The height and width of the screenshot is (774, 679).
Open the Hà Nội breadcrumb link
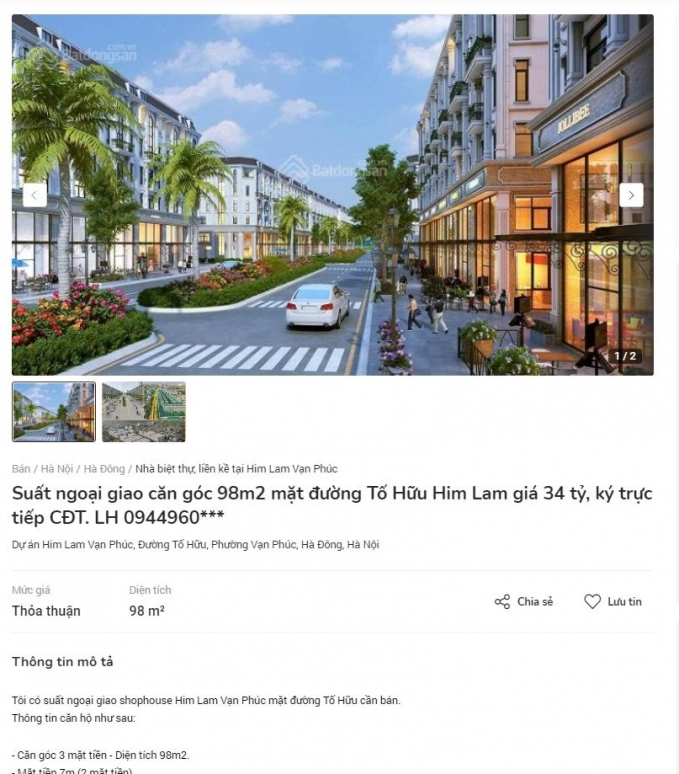click(x=57, y=468)
